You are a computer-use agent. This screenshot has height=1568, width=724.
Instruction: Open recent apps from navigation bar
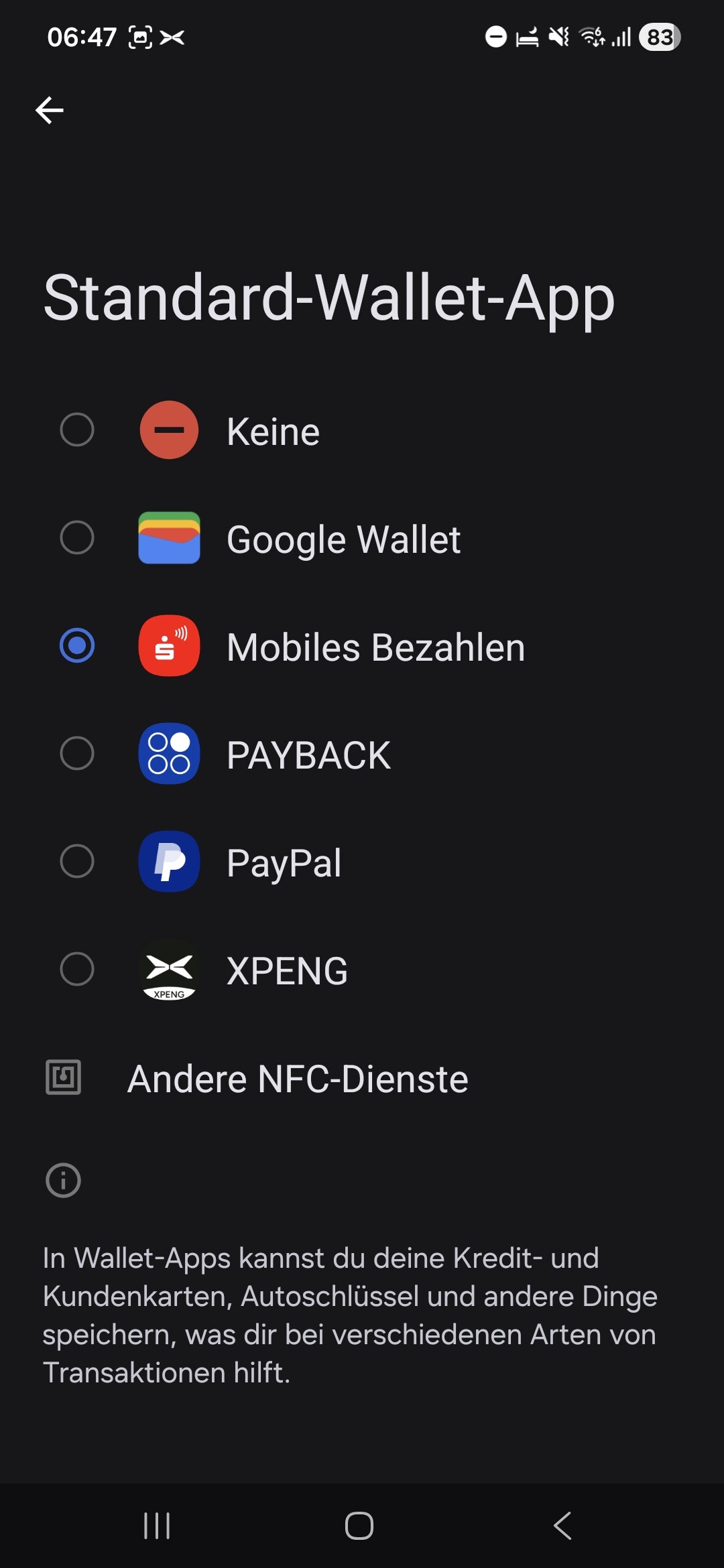click(157, 1526)
